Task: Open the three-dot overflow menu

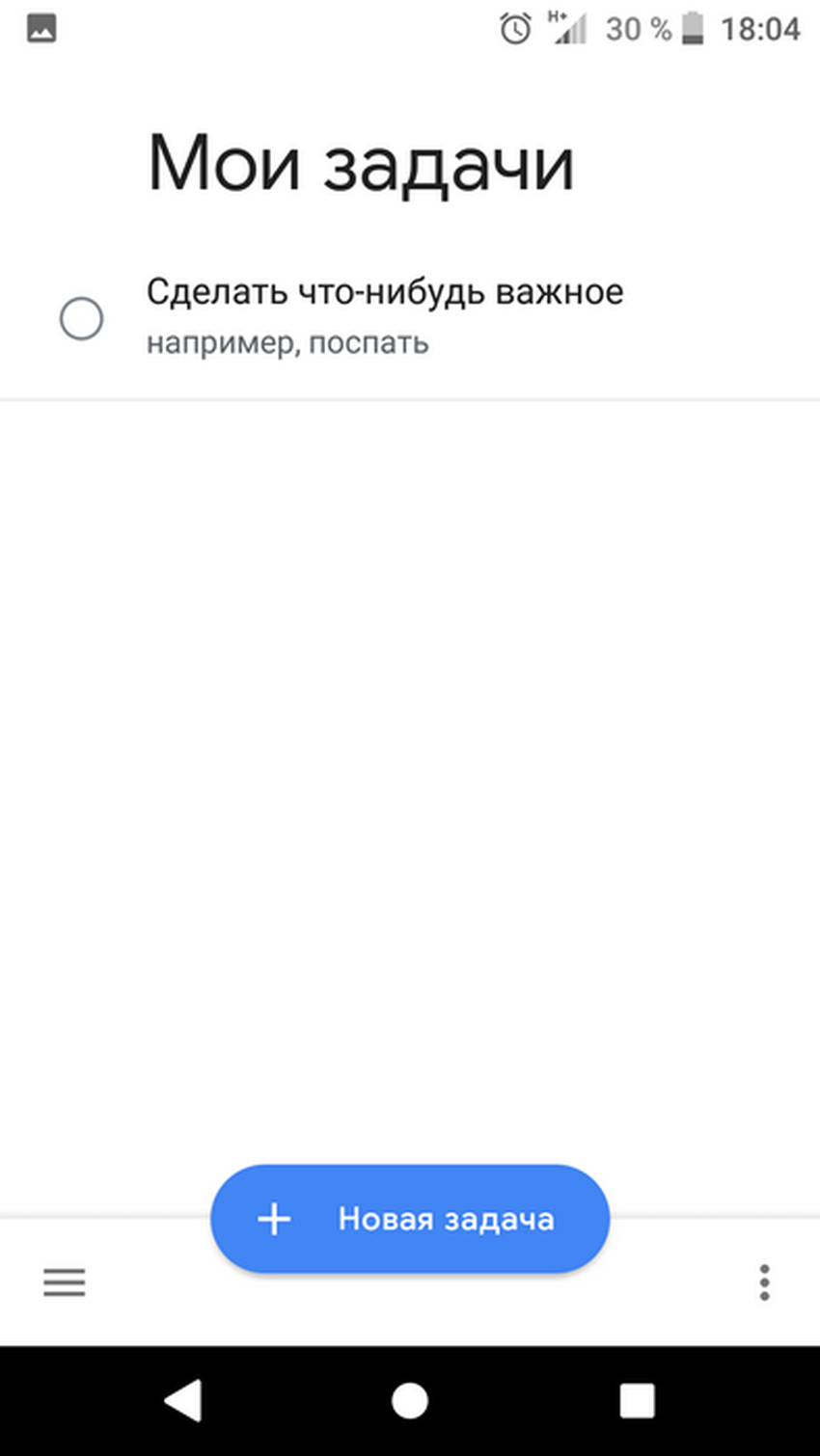Action: [x=764, y=1282]
